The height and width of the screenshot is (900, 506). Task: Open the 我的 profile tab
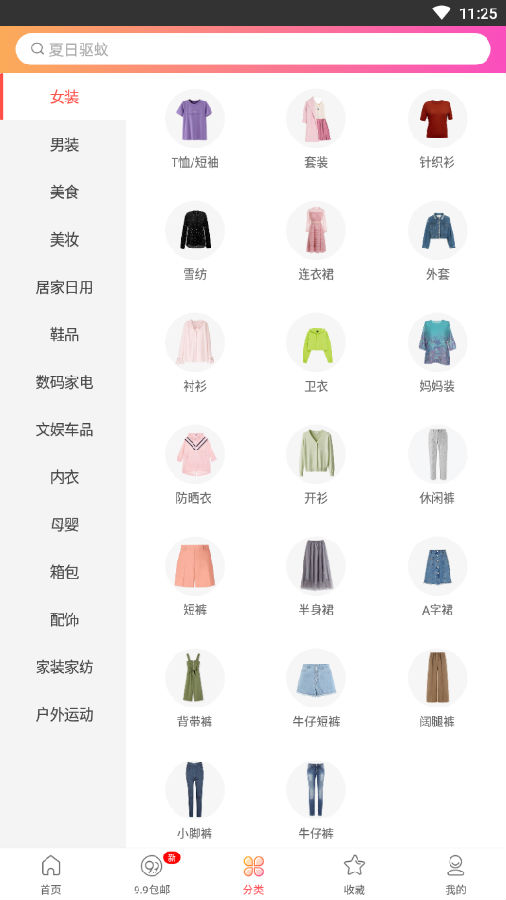(x=456, y=874)
